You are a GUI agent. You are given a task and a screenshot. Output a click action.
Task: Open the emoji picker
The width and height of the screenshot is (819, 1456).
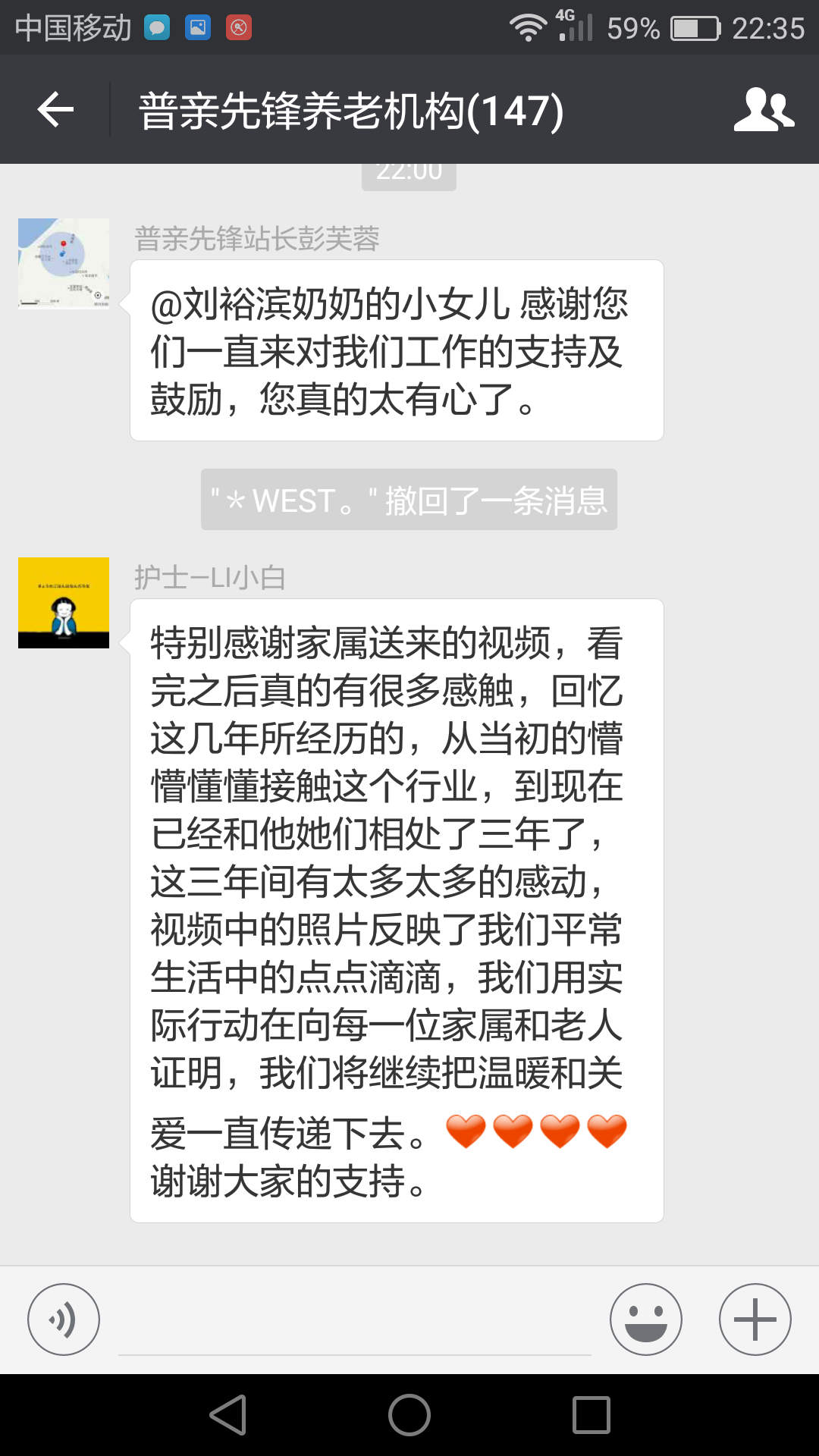click(x=645, y=1319)
